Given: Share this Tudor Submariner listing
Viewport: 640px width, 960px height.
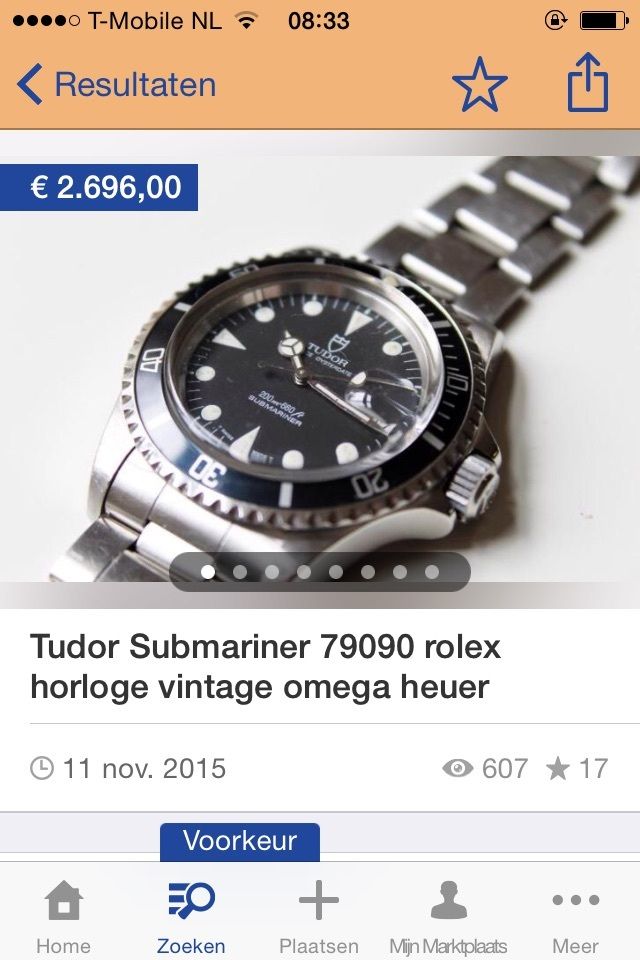Looking at the screenshot, I should click(x=588, y=85).
